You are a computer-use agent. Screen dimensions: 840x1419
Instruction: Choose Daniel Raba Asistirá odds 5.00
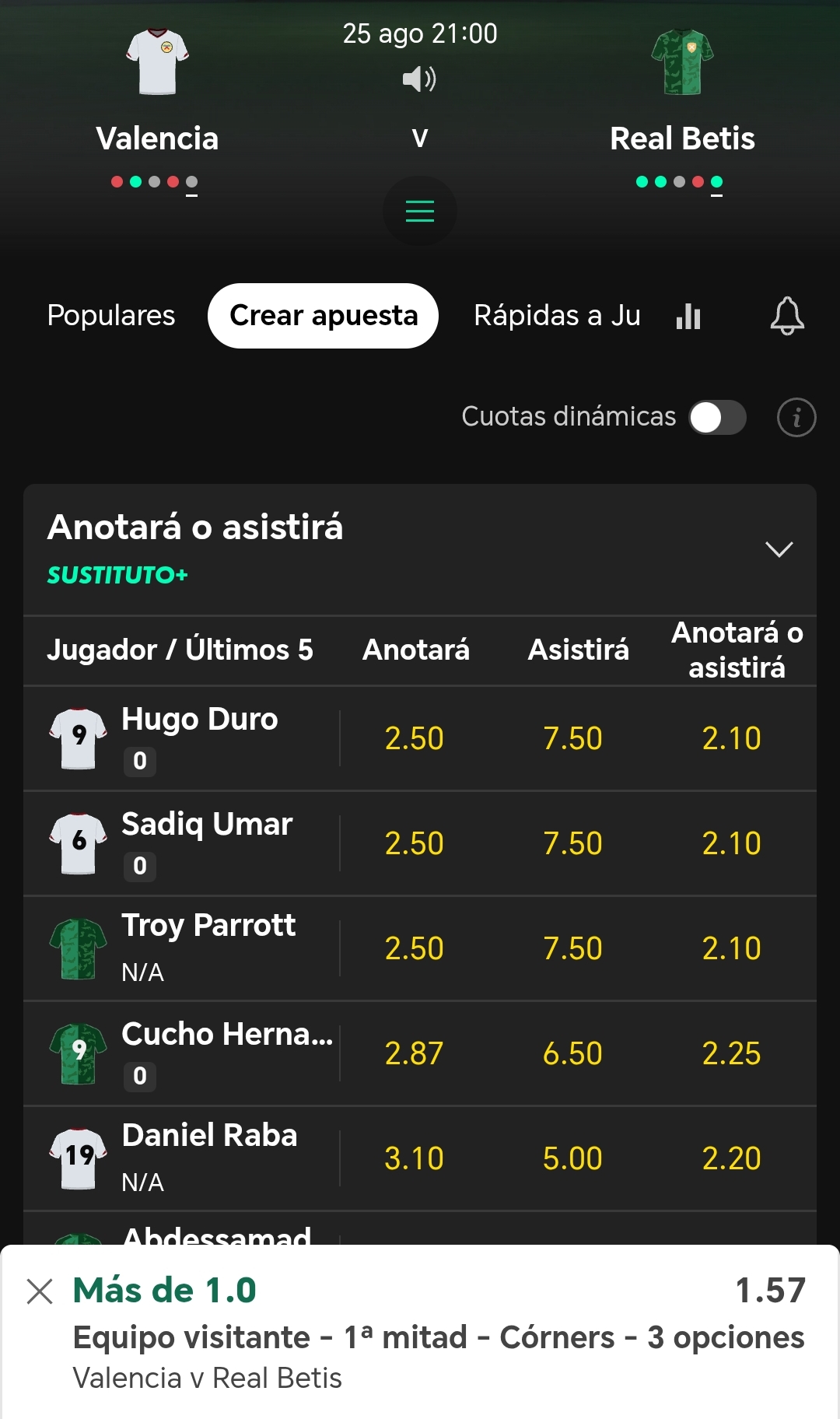573,1158
